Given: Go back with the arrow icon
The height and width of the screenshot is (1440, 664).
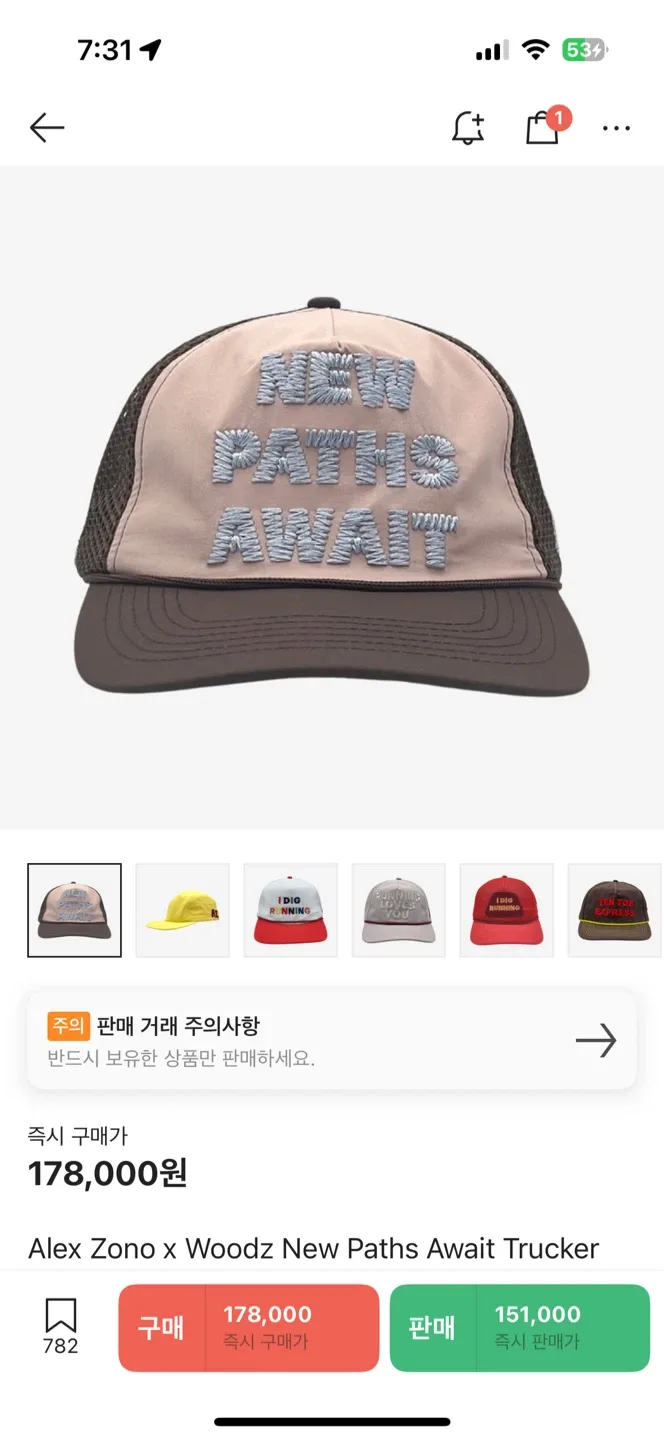Looking at the screenshot, I should coord(47,128).
